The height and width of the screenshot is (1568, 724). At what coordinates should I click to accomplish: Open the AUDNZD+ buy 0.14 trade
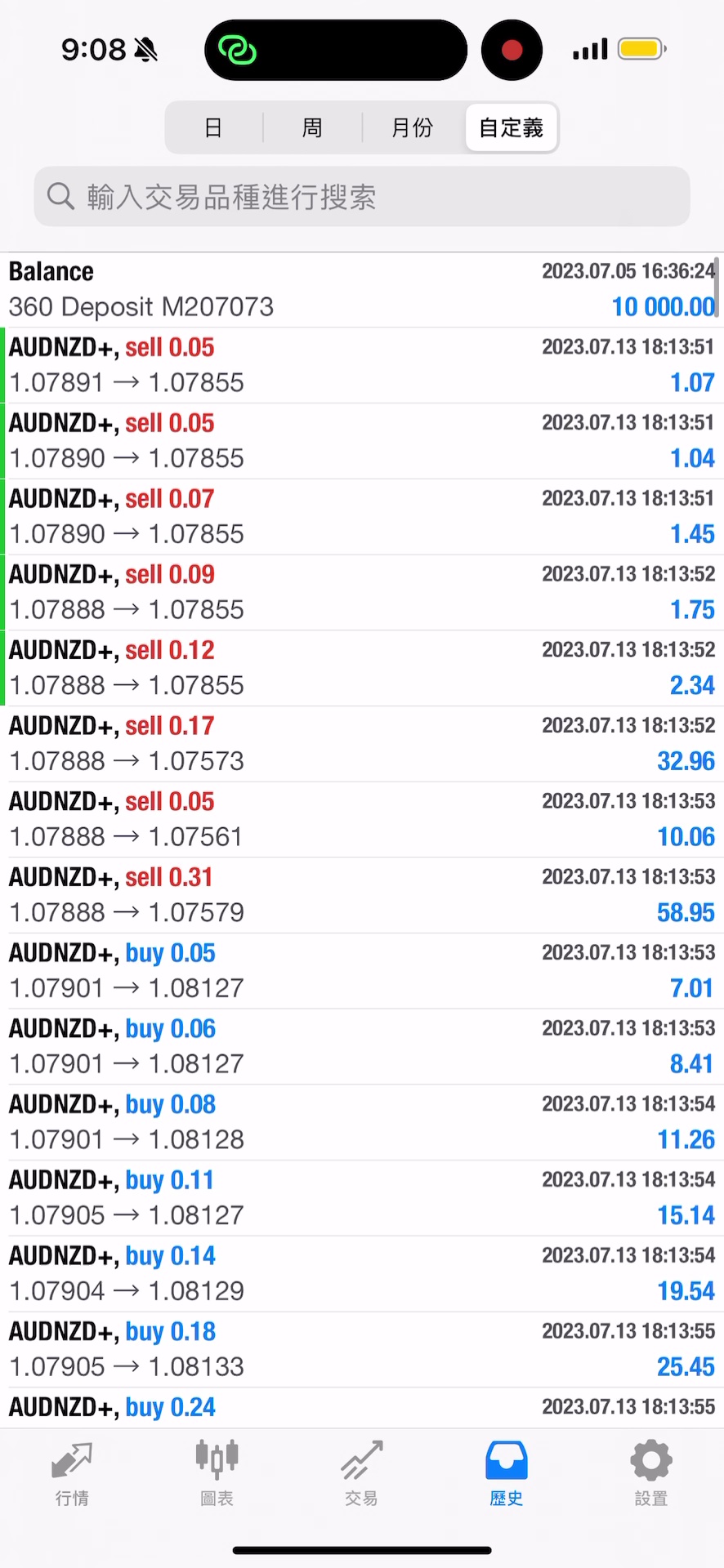coord(362,1273)
